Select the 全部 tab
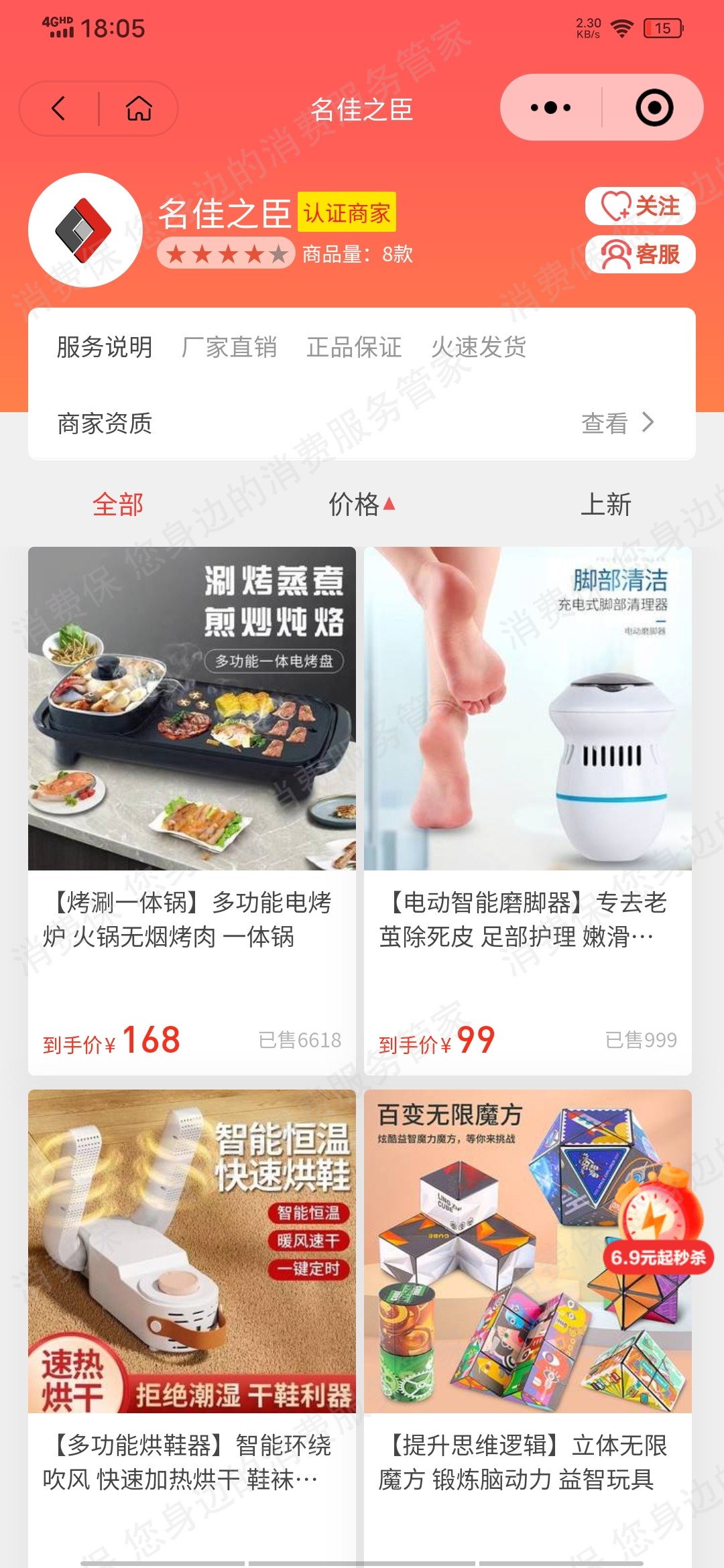724x1568 pixels. pos(118,505)
